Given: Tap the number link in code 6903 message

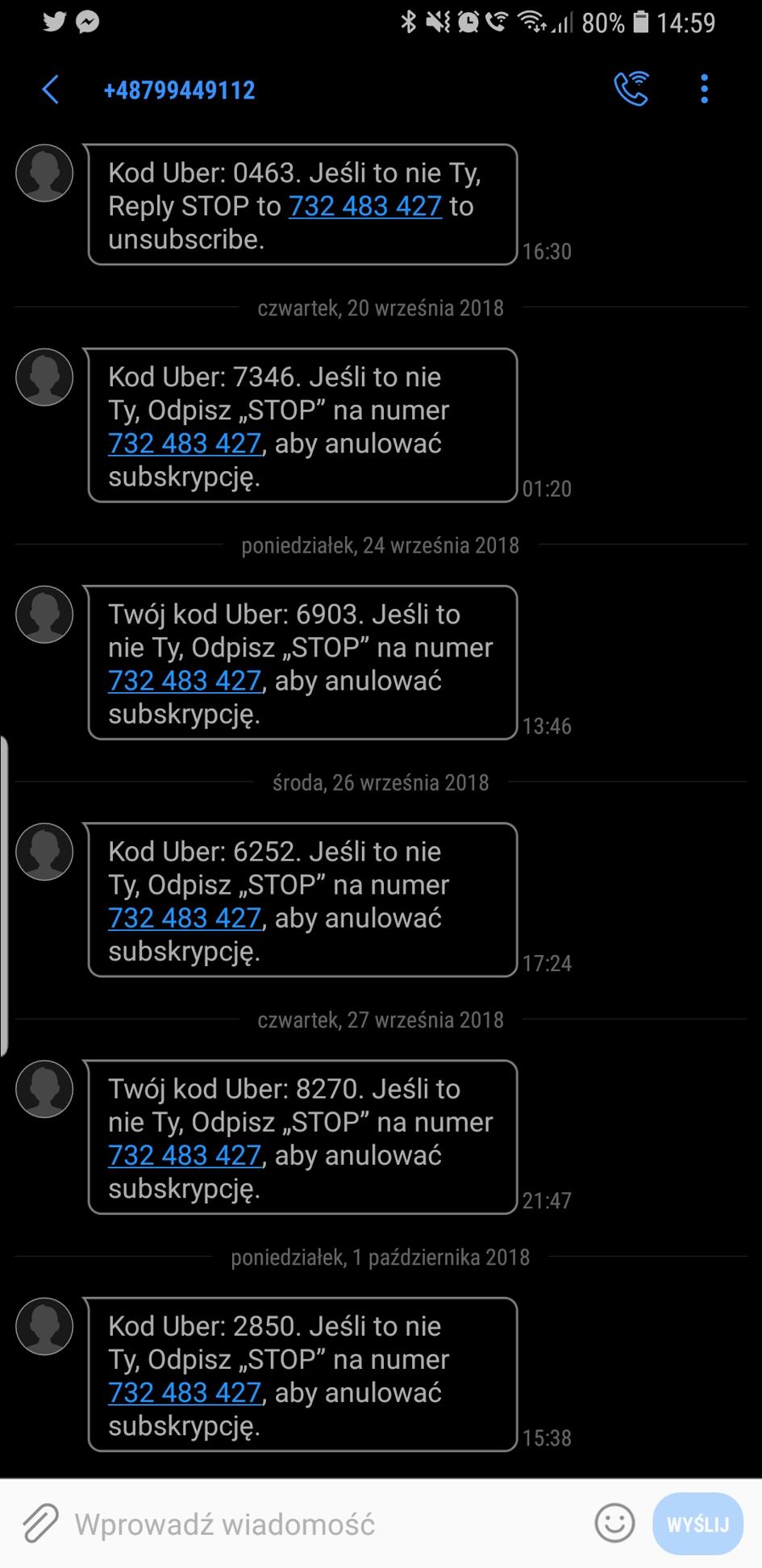Looking at the screenshot, I should click(x=185, y=681).
